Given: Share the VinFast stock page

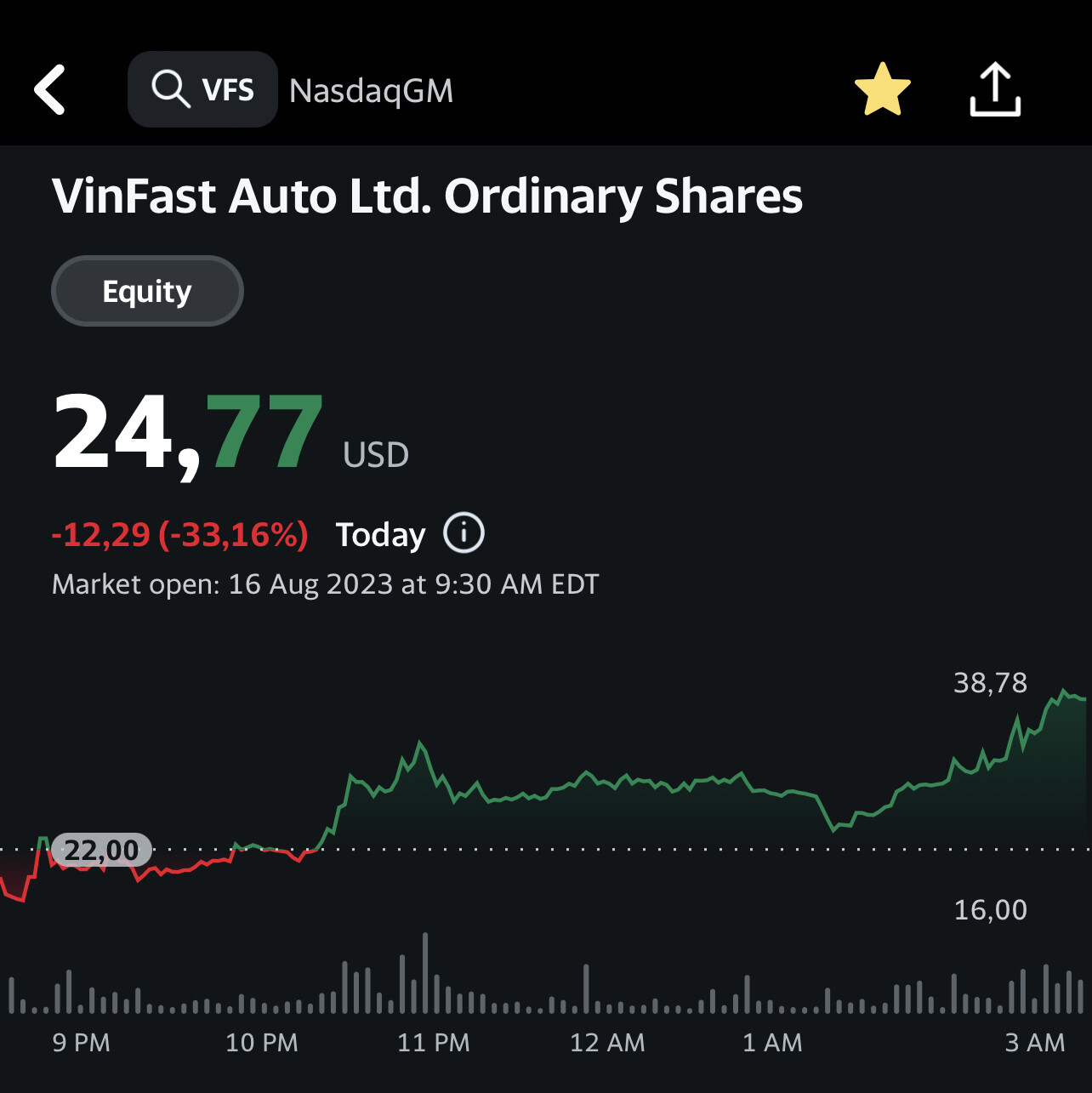Looking at the screenshot, I should pos(995,89).
